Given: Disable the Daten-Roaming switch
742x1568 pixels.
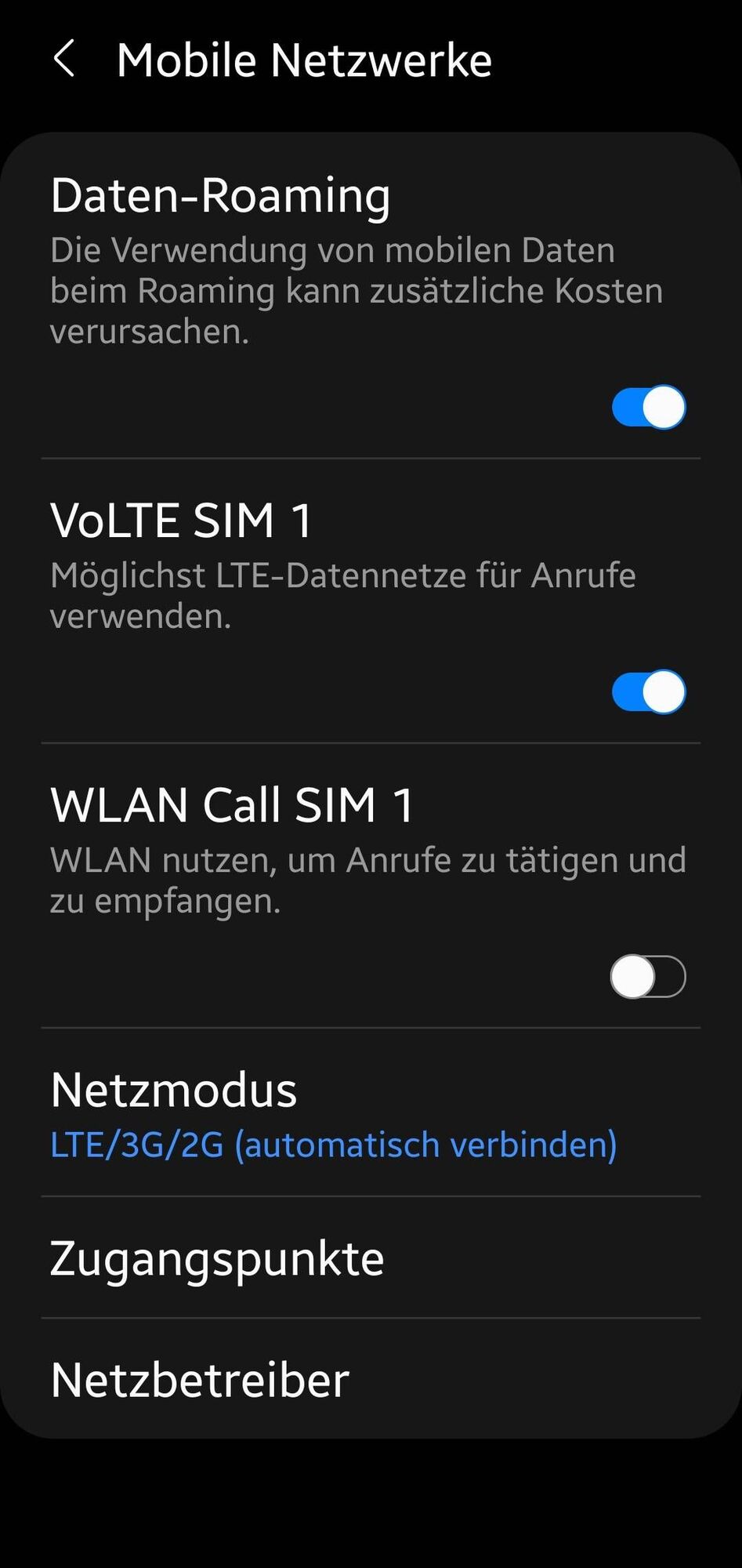Looking at the screenshot, I should click(x=648, y=407).
